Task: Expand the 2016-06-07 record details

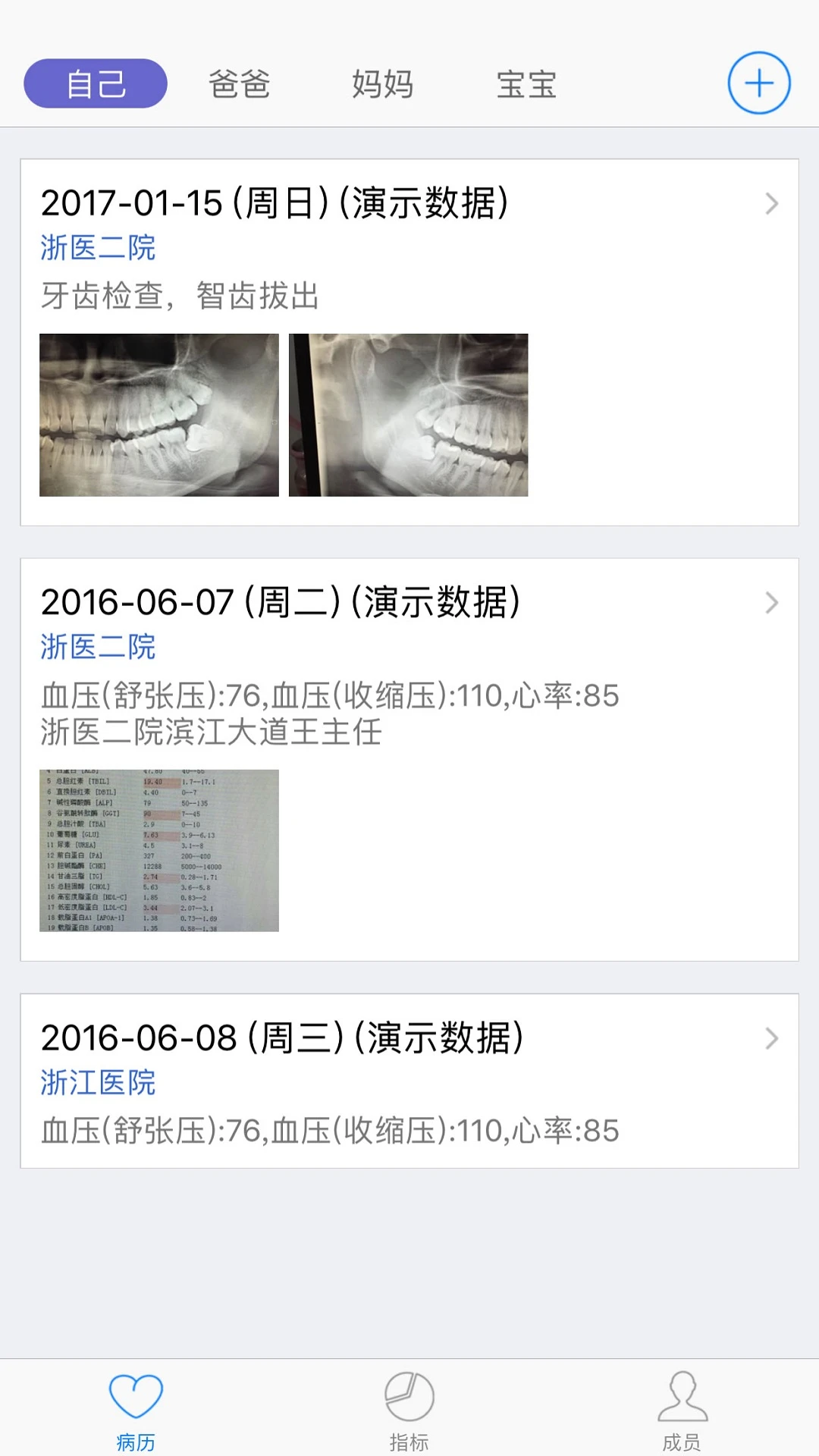Action: coord(772,603)
